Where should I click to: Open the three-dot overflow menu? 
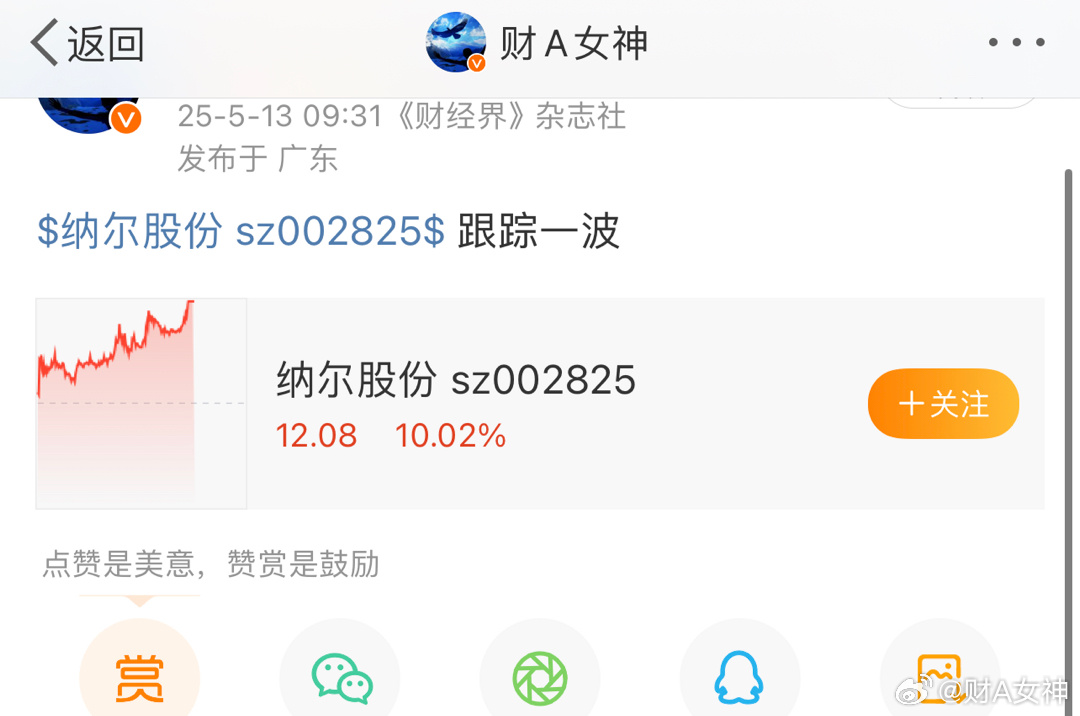pos(1016,43)
